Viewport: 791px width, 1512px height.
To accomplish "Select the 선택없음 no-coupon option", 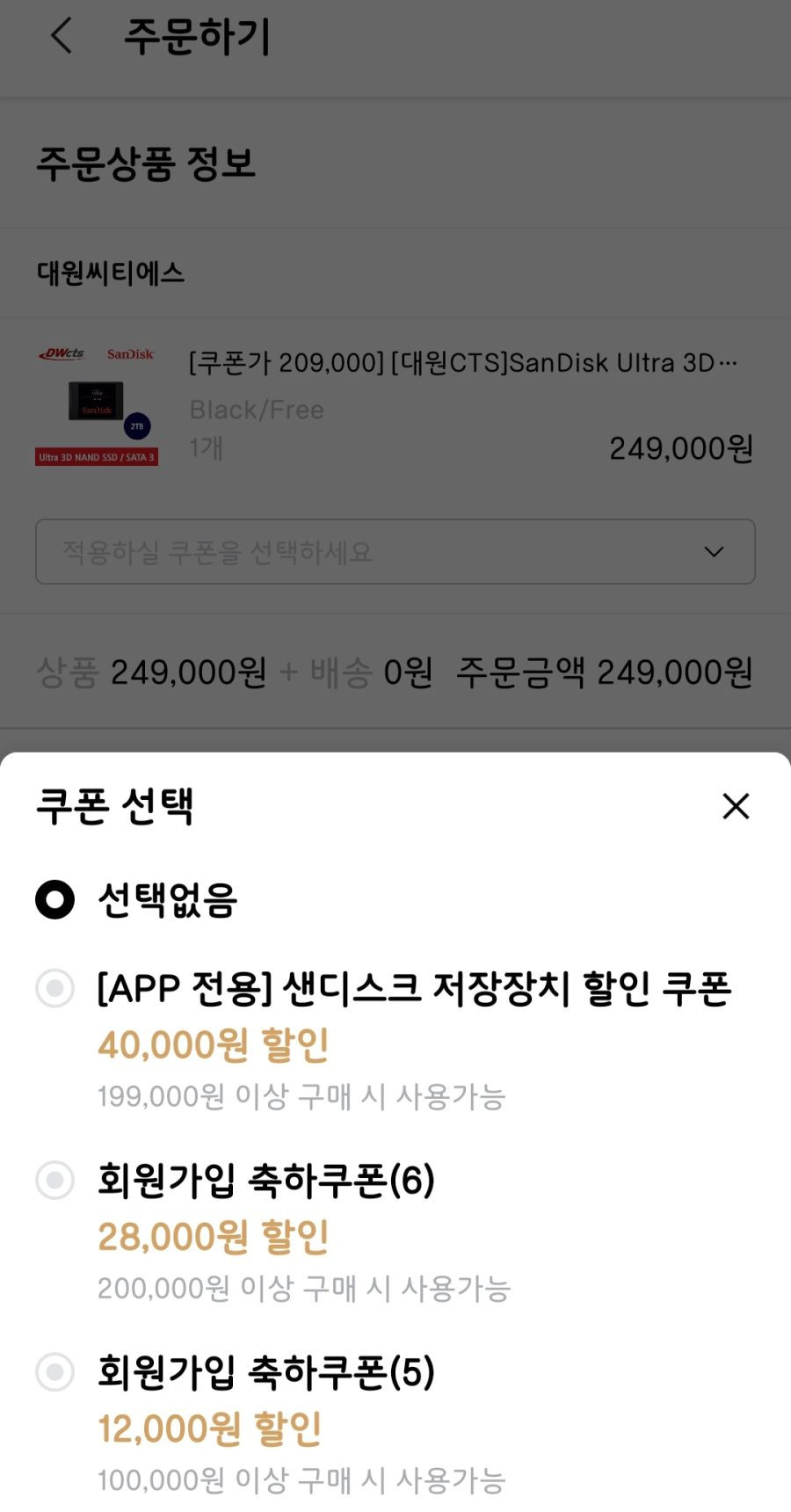I will coord(54,899).
